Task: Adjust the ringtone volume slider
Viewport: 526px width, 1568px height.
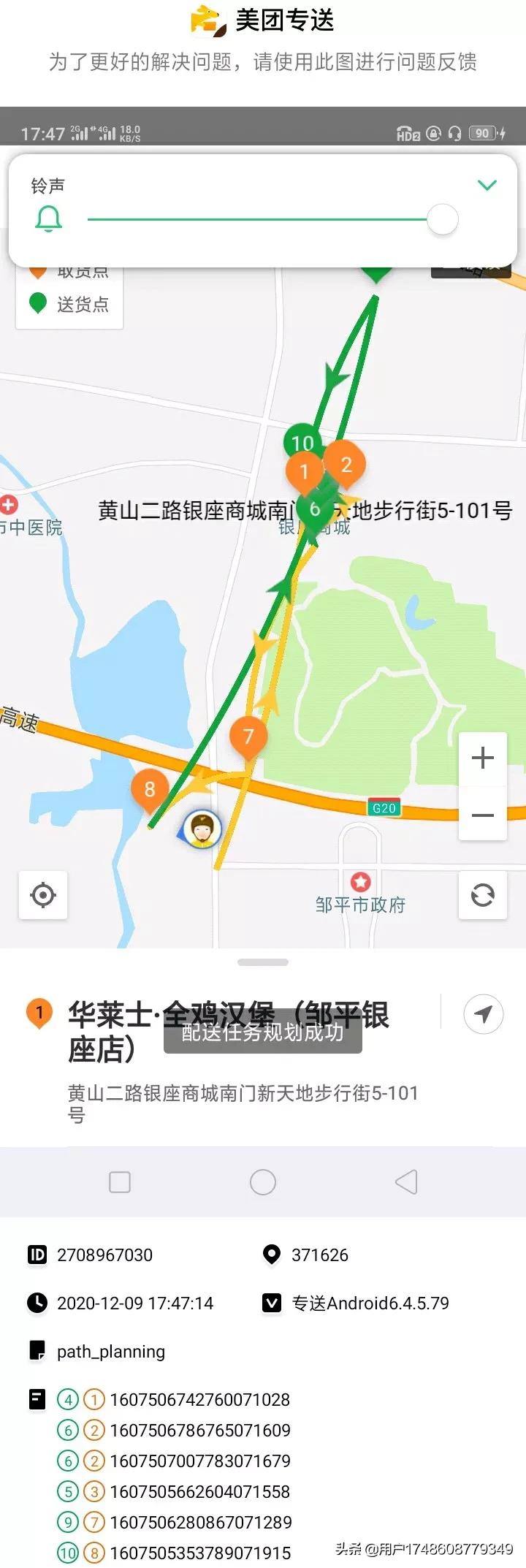Action: (x=441, y=219)
